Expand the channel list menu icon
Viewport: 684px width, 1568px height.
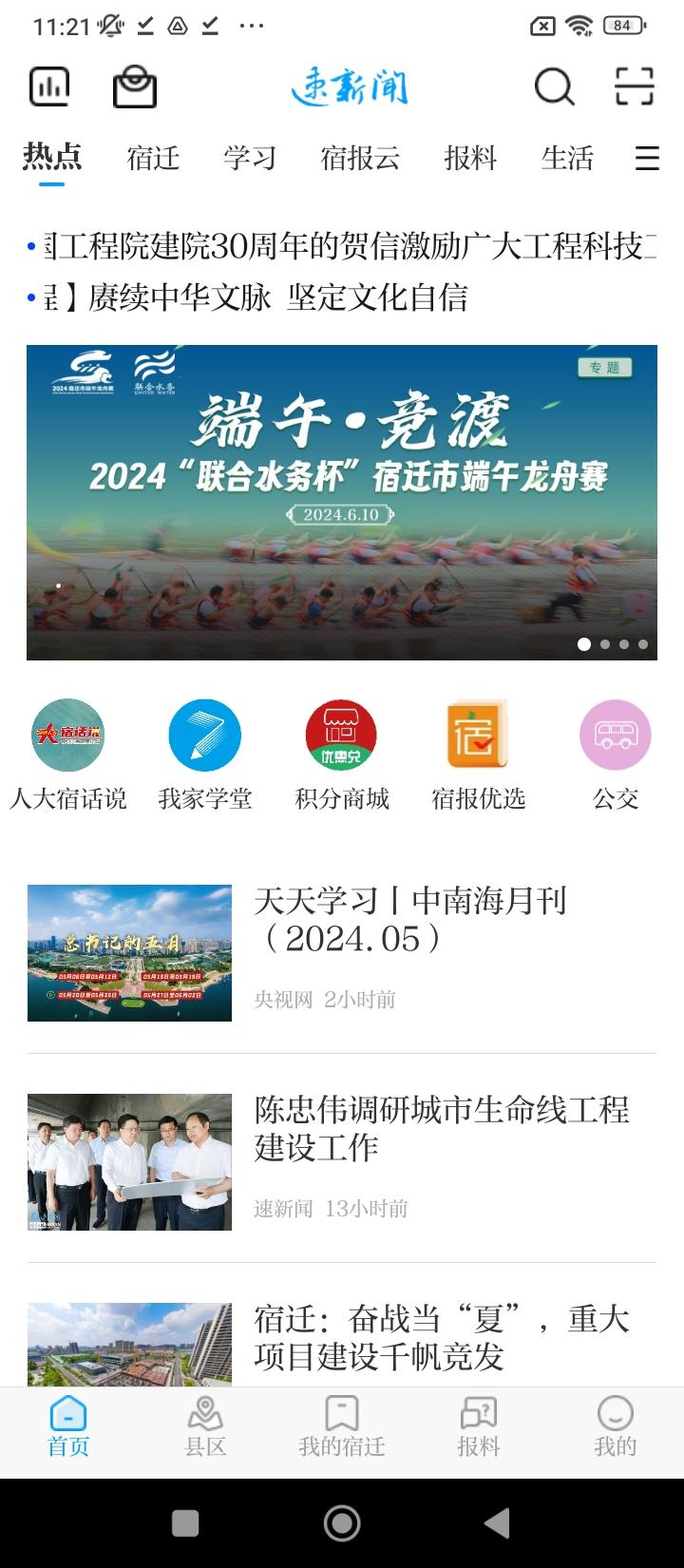pos(647,158)
